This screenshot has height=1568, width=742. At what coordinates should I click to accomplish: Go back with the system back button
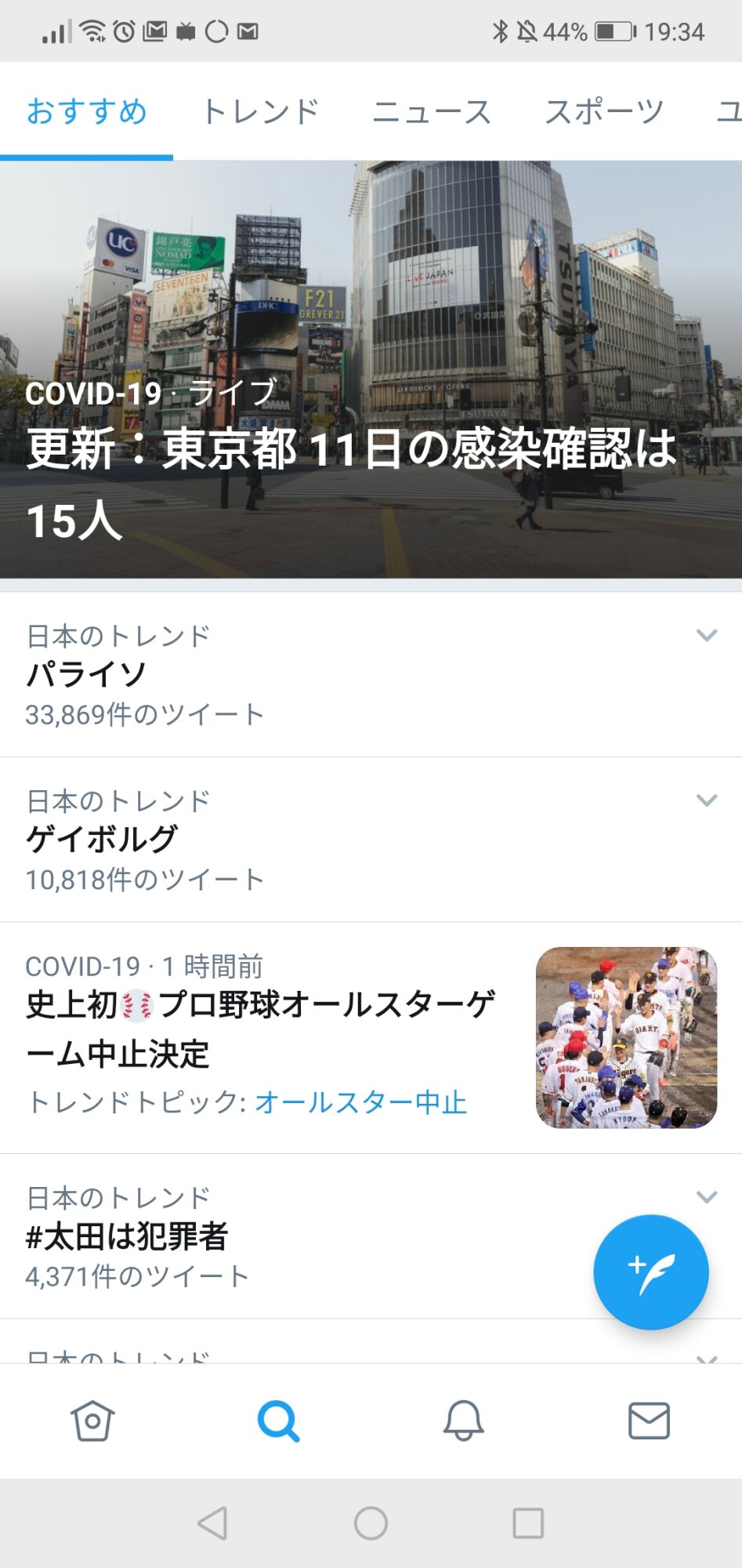[212, 1523]
